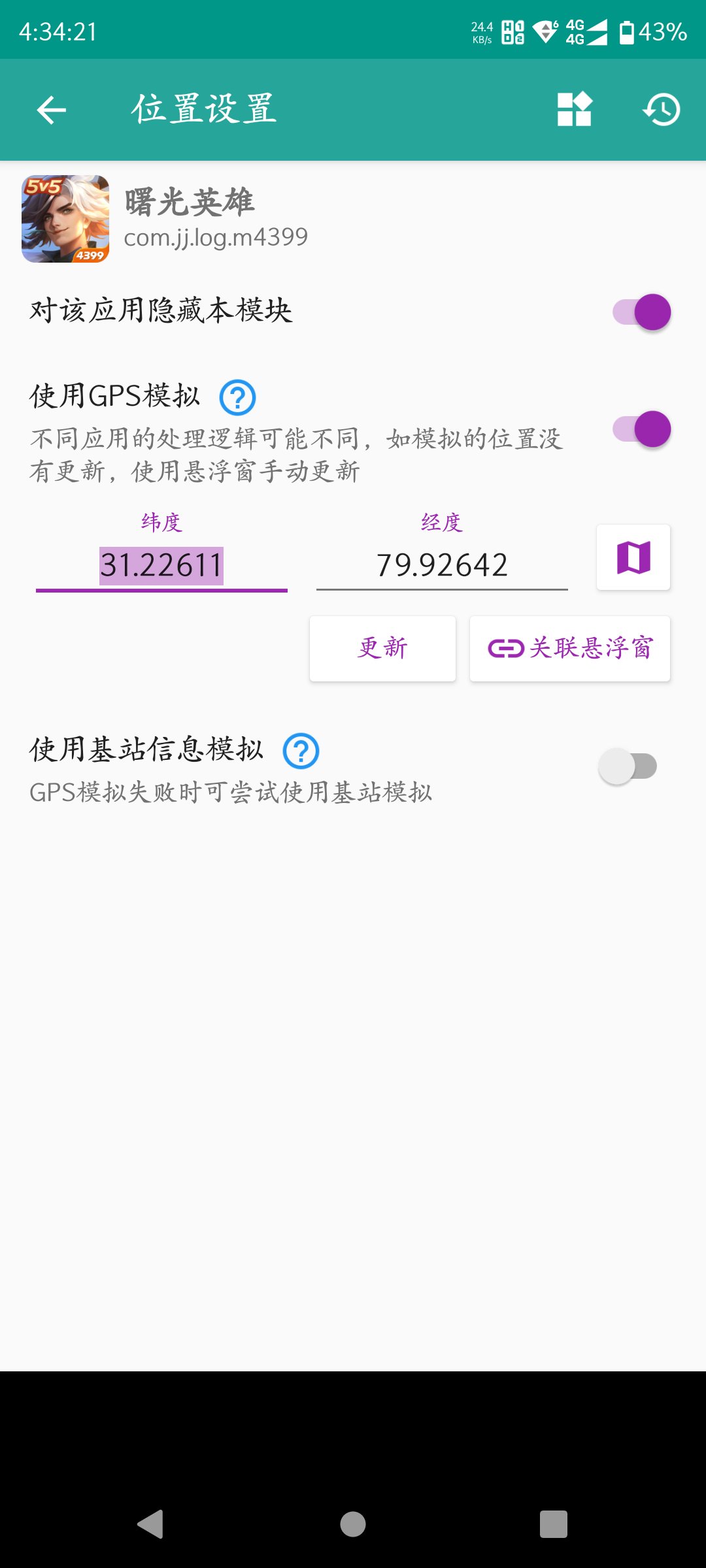This screenshot has width=706, height=1568.
Task: Open the map picker next to longitude
Action: click(633, 558)
